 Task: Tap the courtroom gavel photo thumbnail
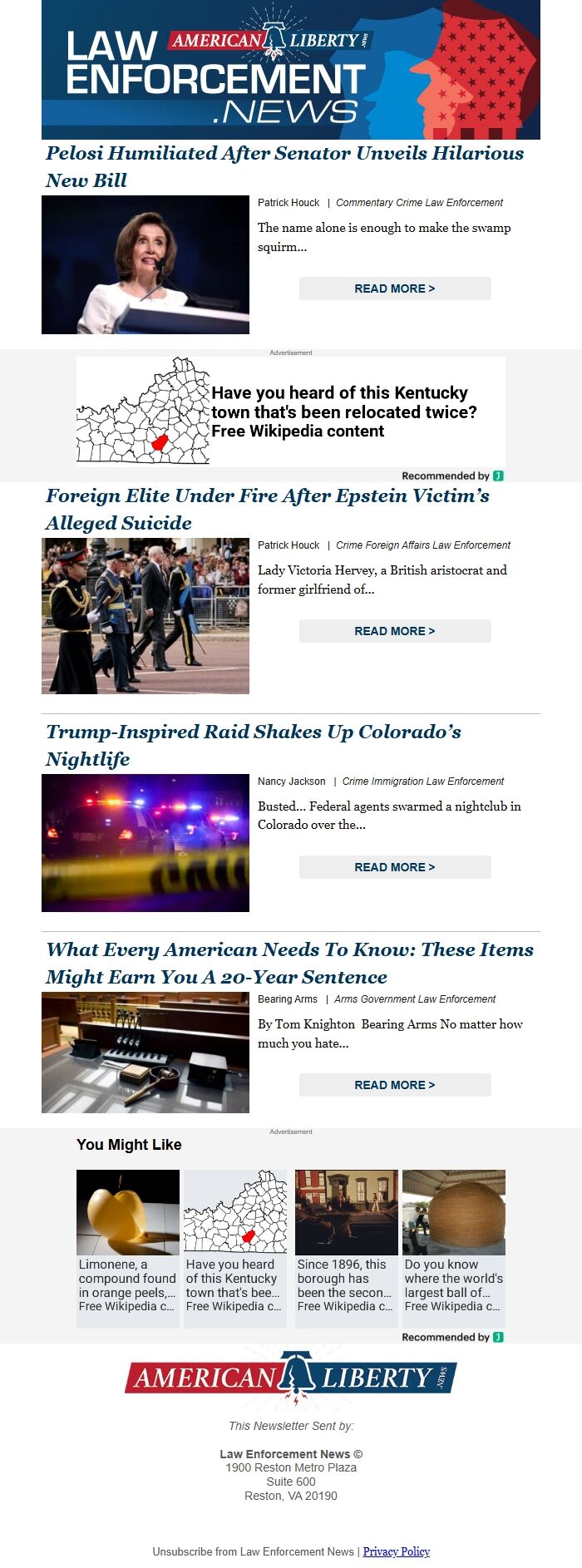point(145,1053)
